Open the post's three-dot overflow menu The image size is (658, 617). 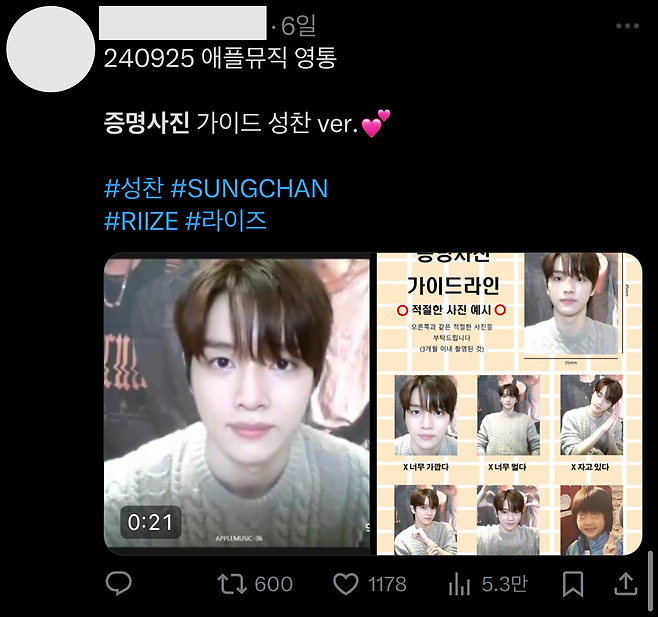(628, 25)
